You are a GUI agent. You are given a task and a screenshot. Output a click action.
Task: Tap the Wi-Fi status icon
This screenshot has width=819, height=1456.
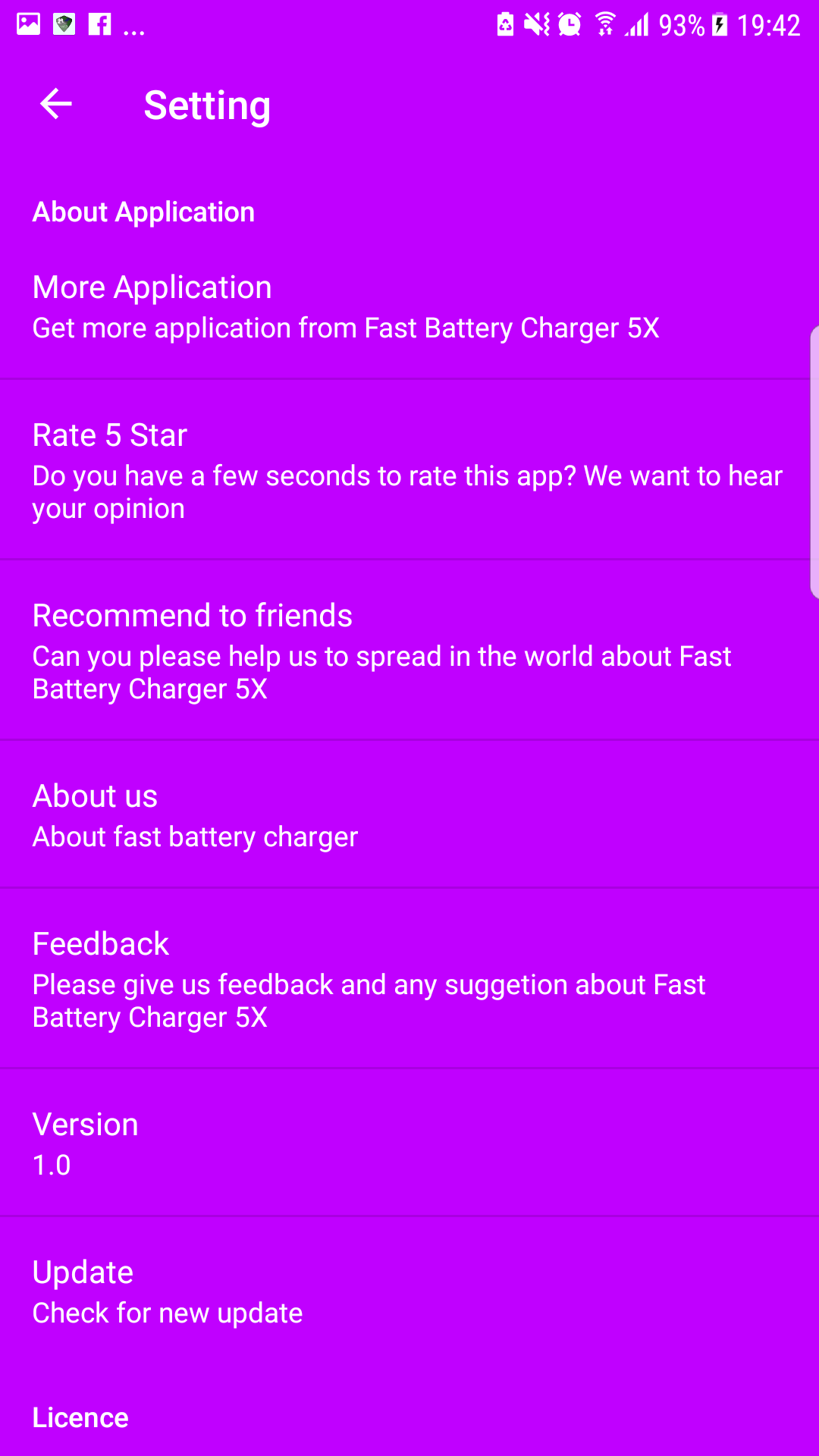pos(606,25)
